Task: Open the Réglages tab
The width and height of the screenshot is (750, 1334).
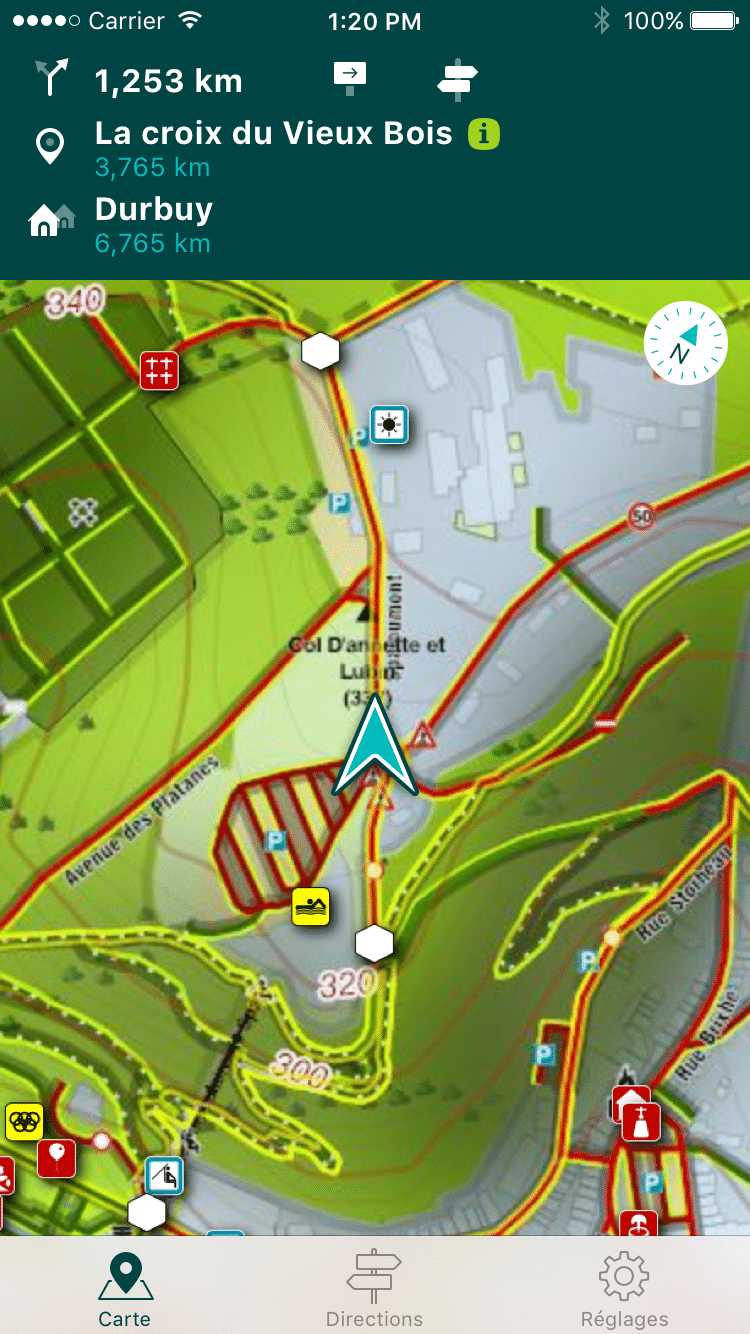Action: click(624, 1288)
